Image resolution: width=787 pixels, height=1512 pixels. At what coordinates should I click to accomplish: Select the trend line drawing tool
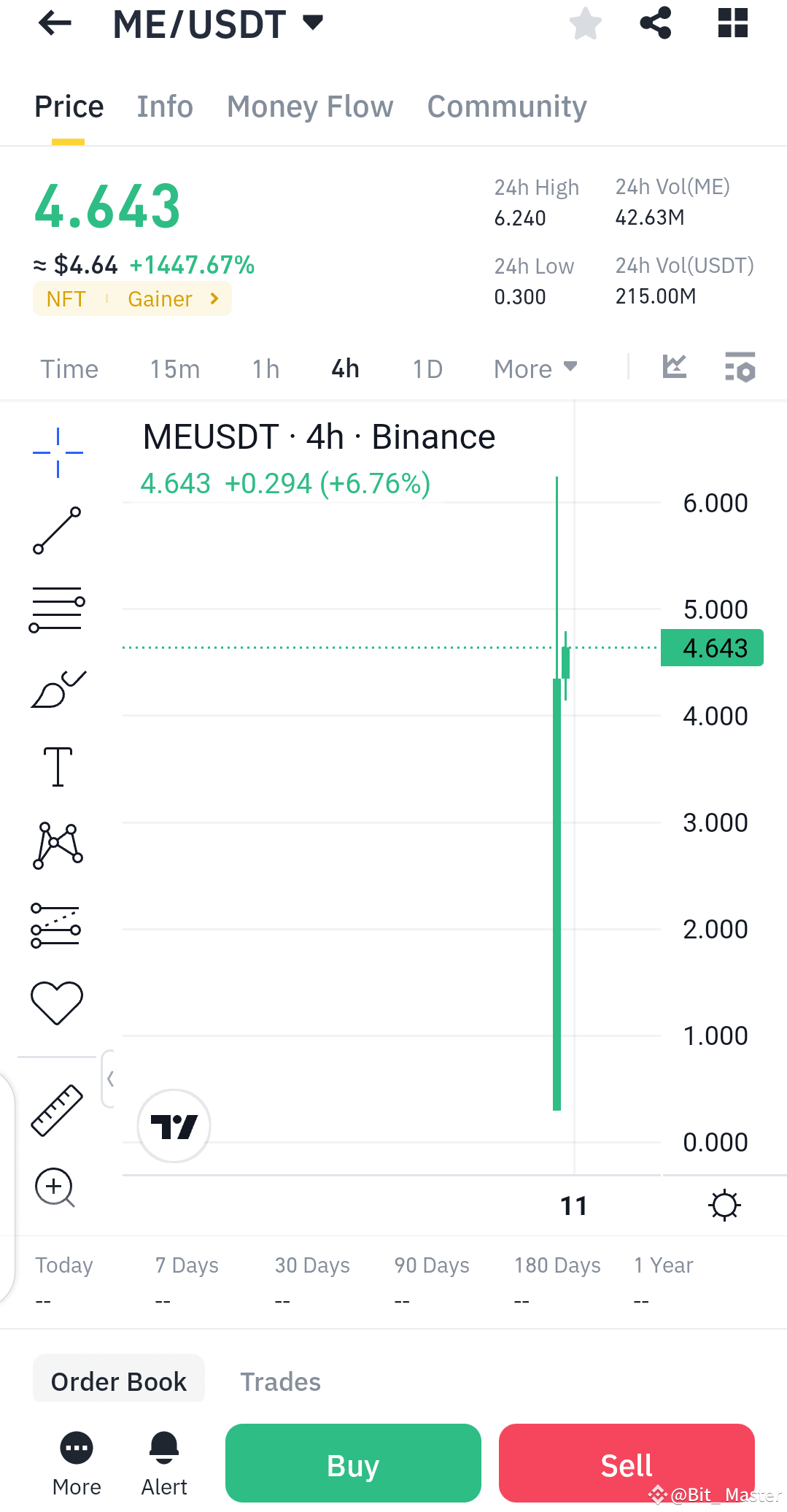57,531
